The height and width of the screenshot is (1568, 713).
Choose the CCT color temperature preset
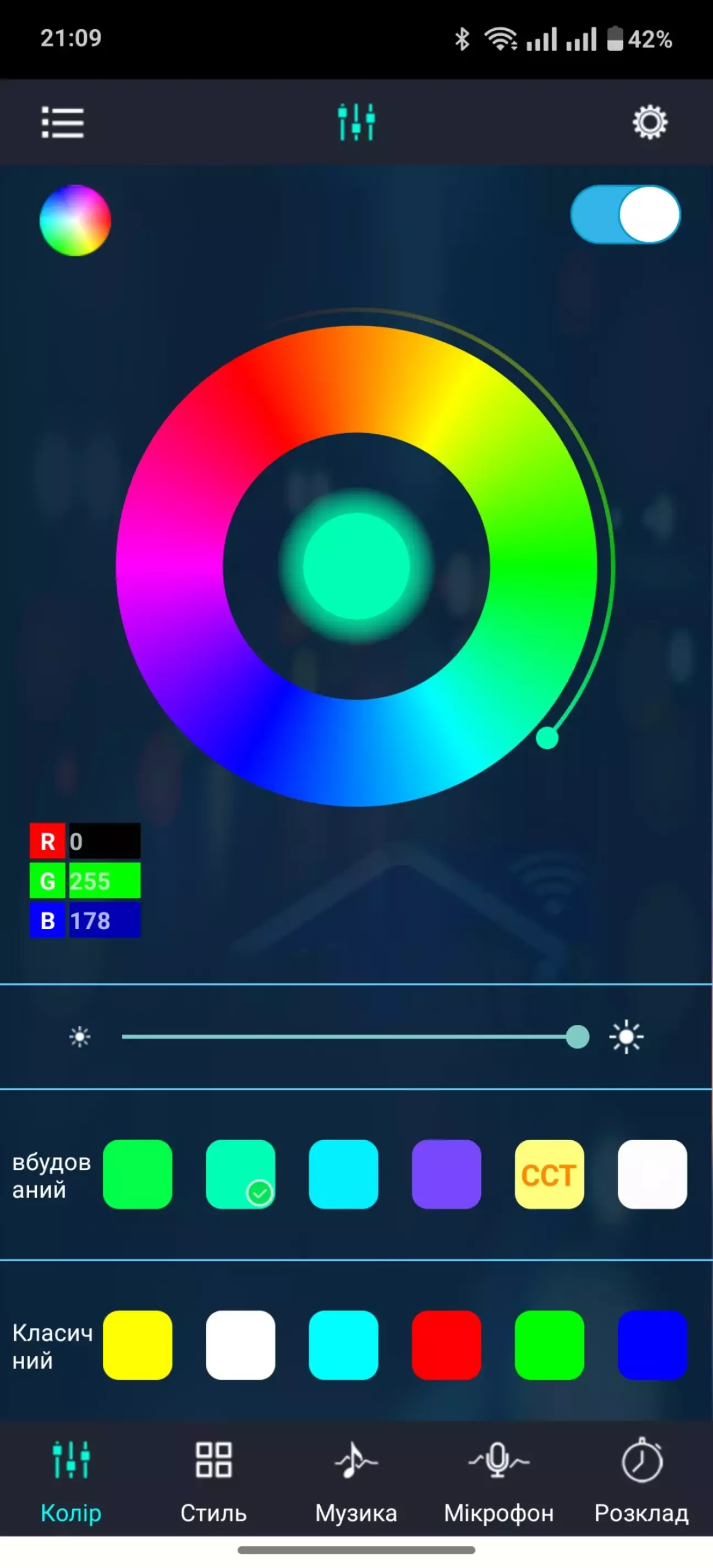[x=549, y=1174]
